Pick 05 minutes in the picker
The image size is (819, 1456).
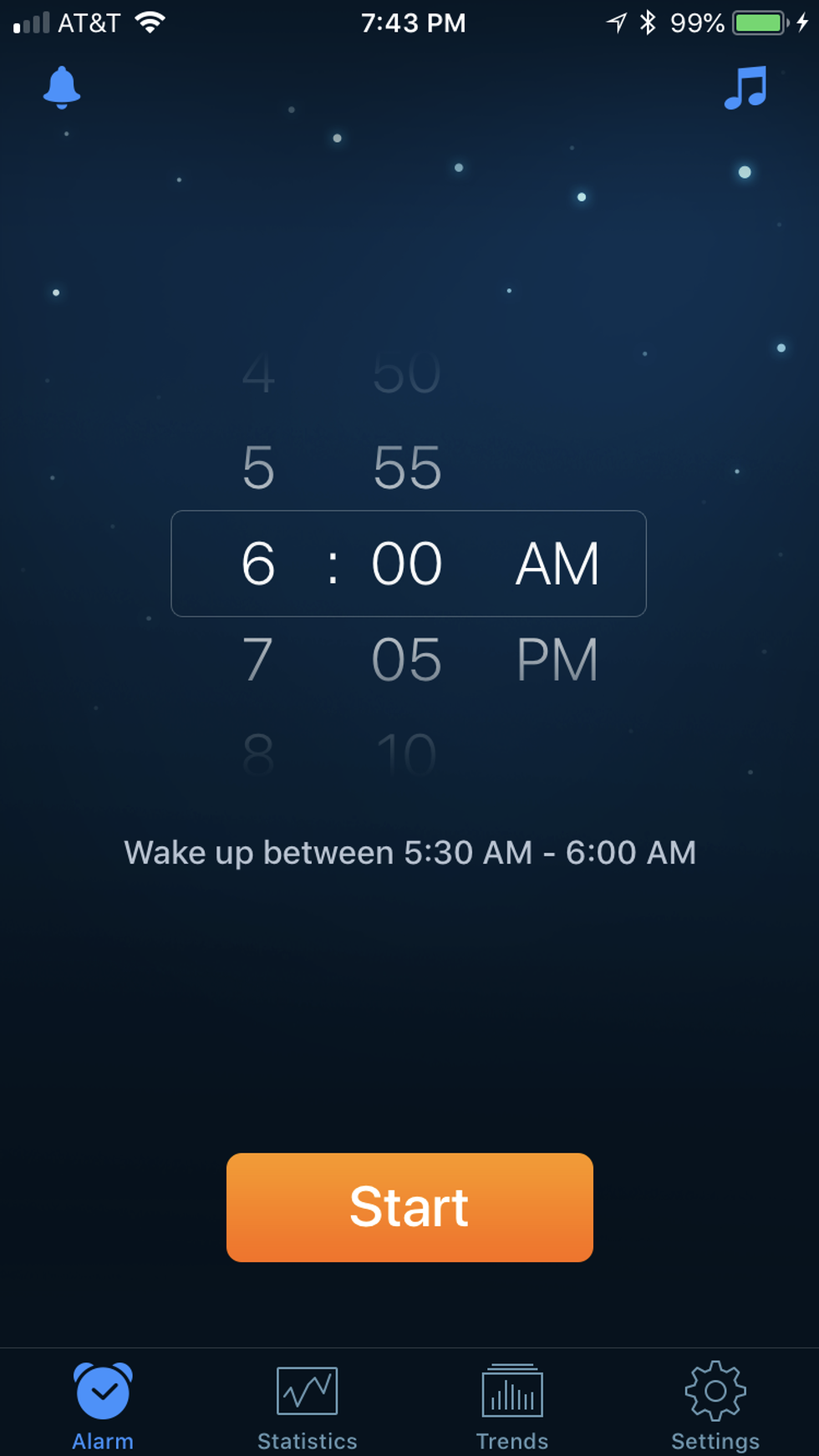(x=407, y=660)
